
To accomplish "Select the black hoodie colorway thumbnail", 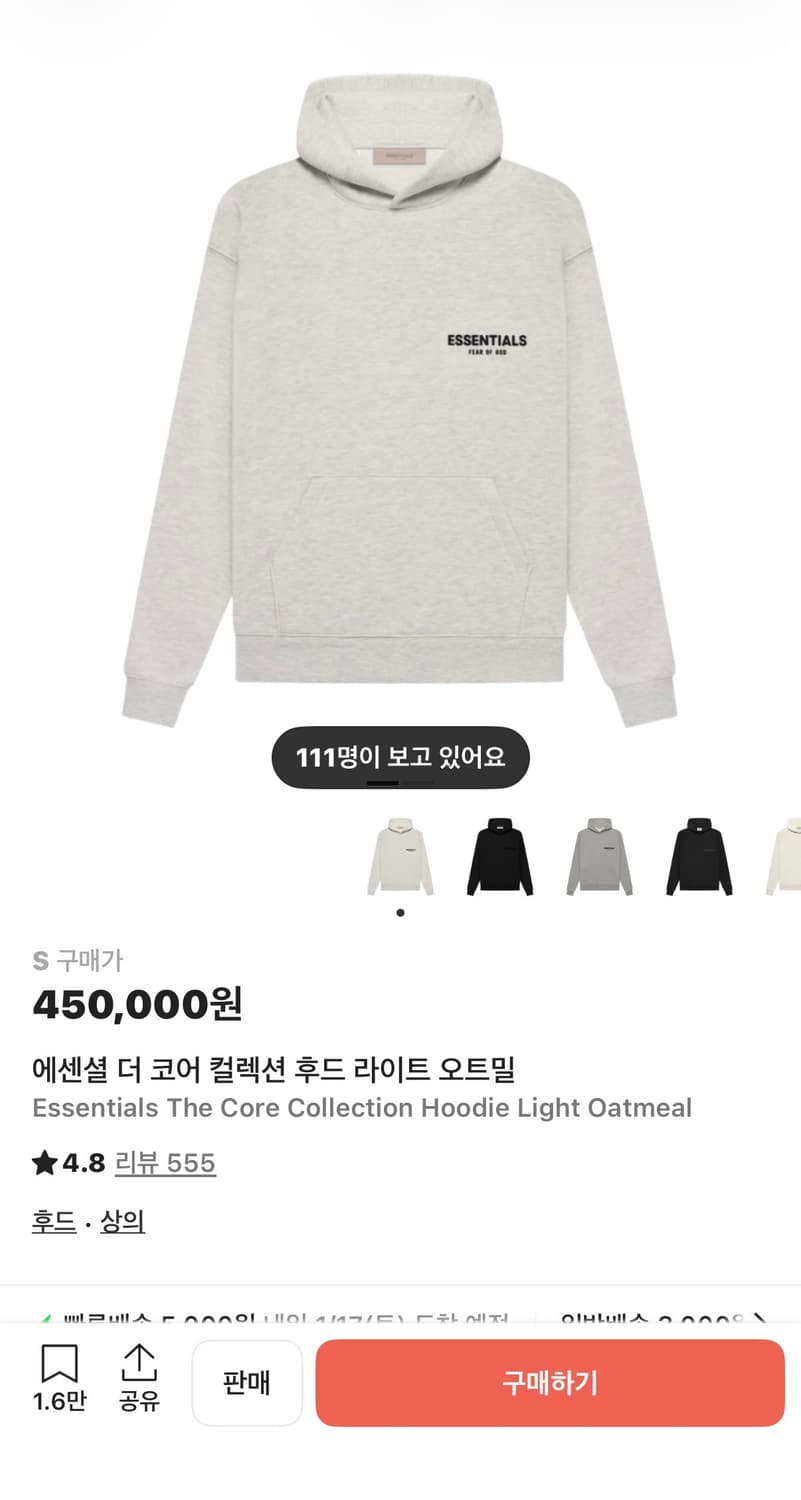I will pyautogui.click(x=498, y=858).
